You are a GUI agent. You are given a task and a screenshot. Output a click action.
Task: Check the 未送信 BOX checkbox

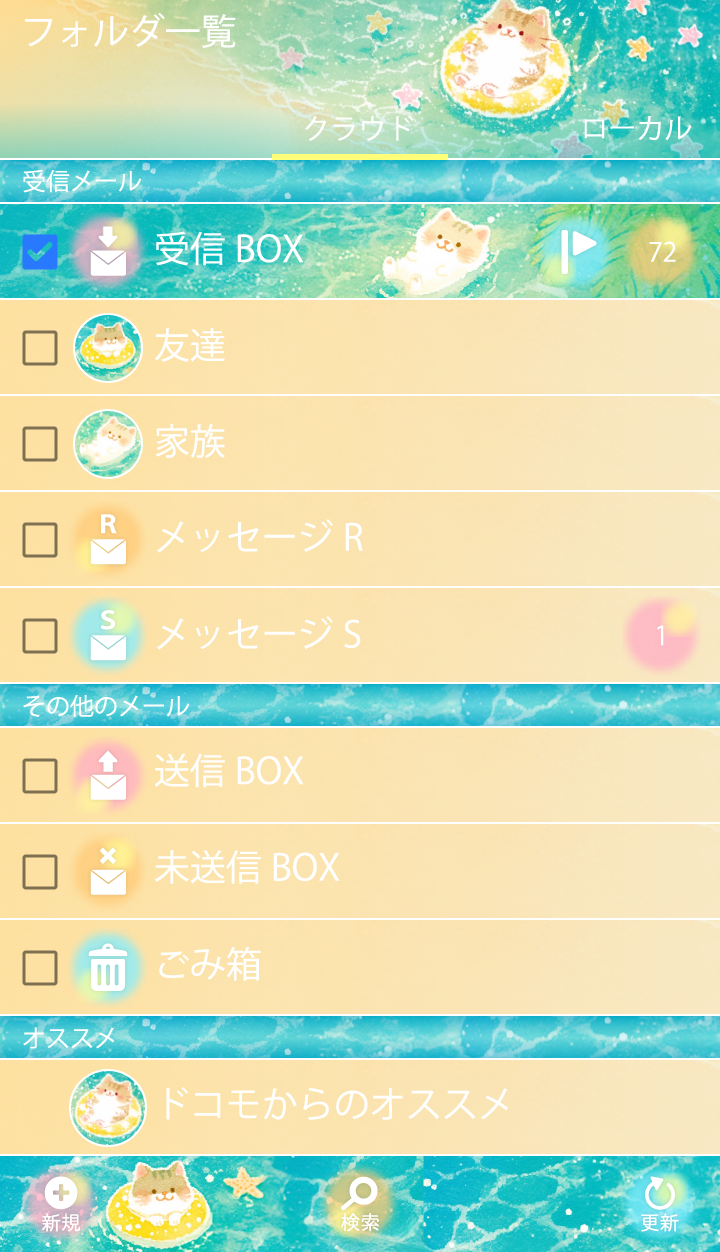40,872
